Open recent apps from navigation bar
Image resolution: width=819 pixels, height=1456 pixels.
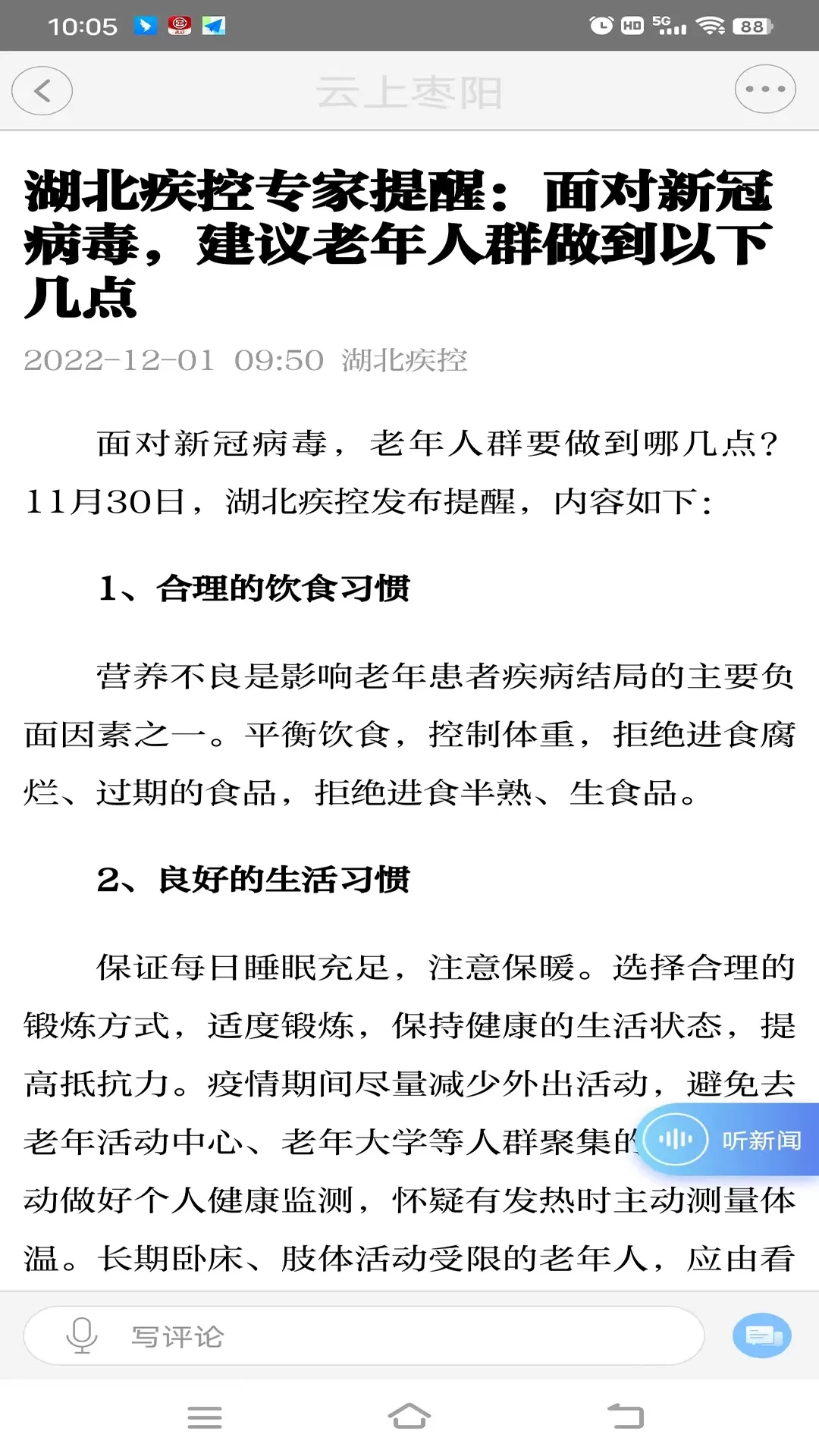click(x=205, y=1417)
